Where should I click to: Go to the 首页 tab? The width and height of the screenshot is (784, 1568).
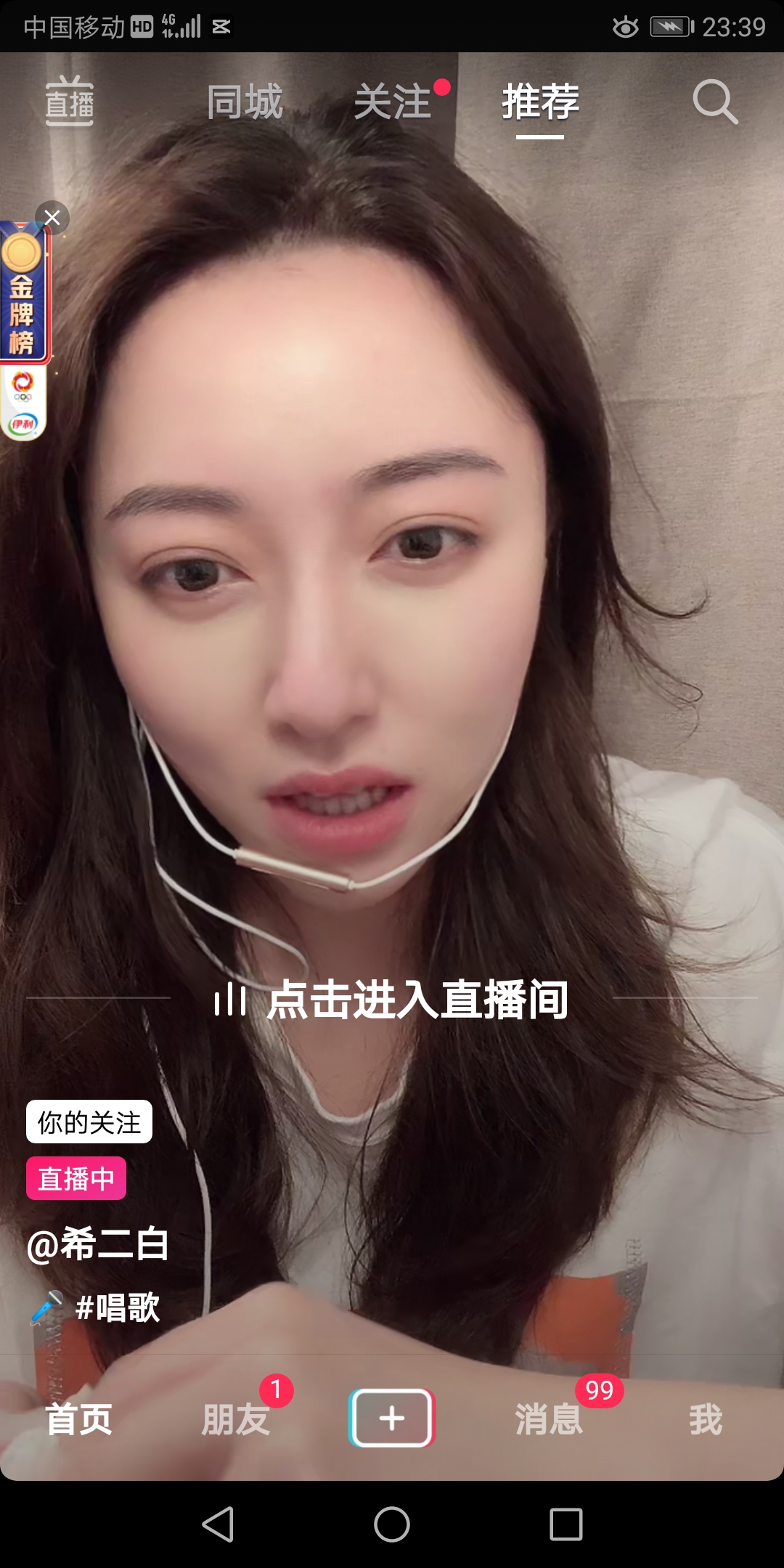click(x=78, y=1419)
